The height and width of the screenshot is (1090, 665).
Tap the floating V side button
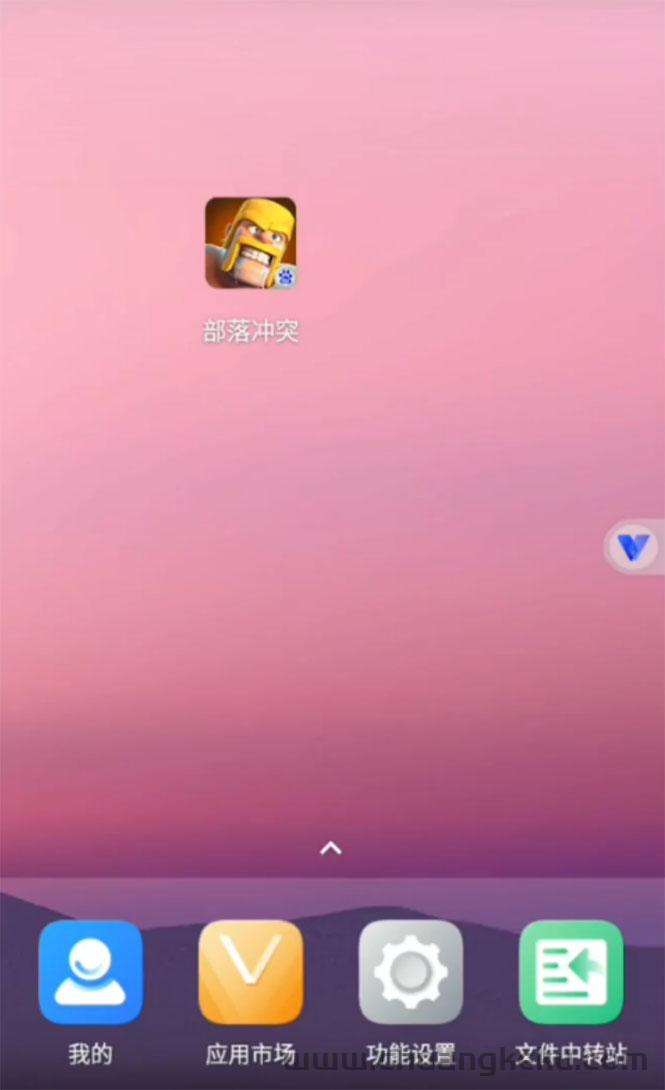[x=634, y=546]
